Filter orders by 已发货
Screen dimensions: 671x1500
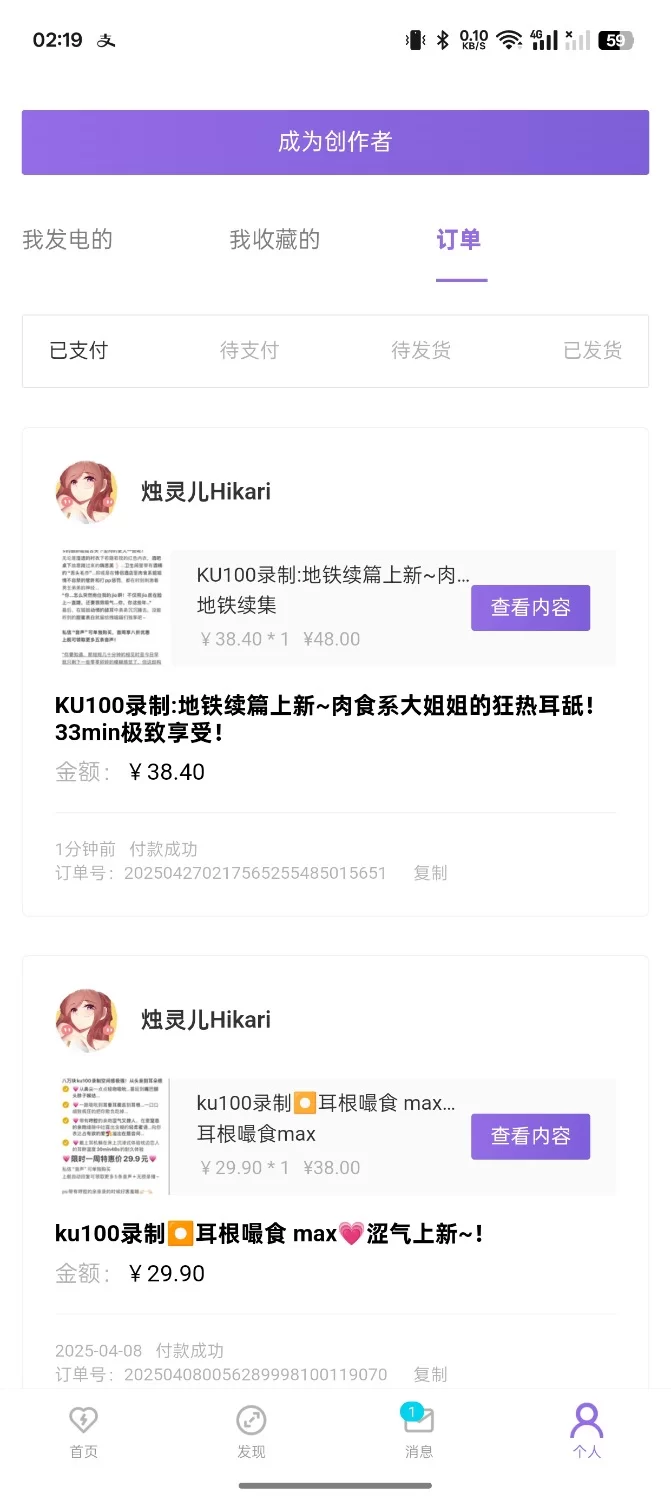592,350
